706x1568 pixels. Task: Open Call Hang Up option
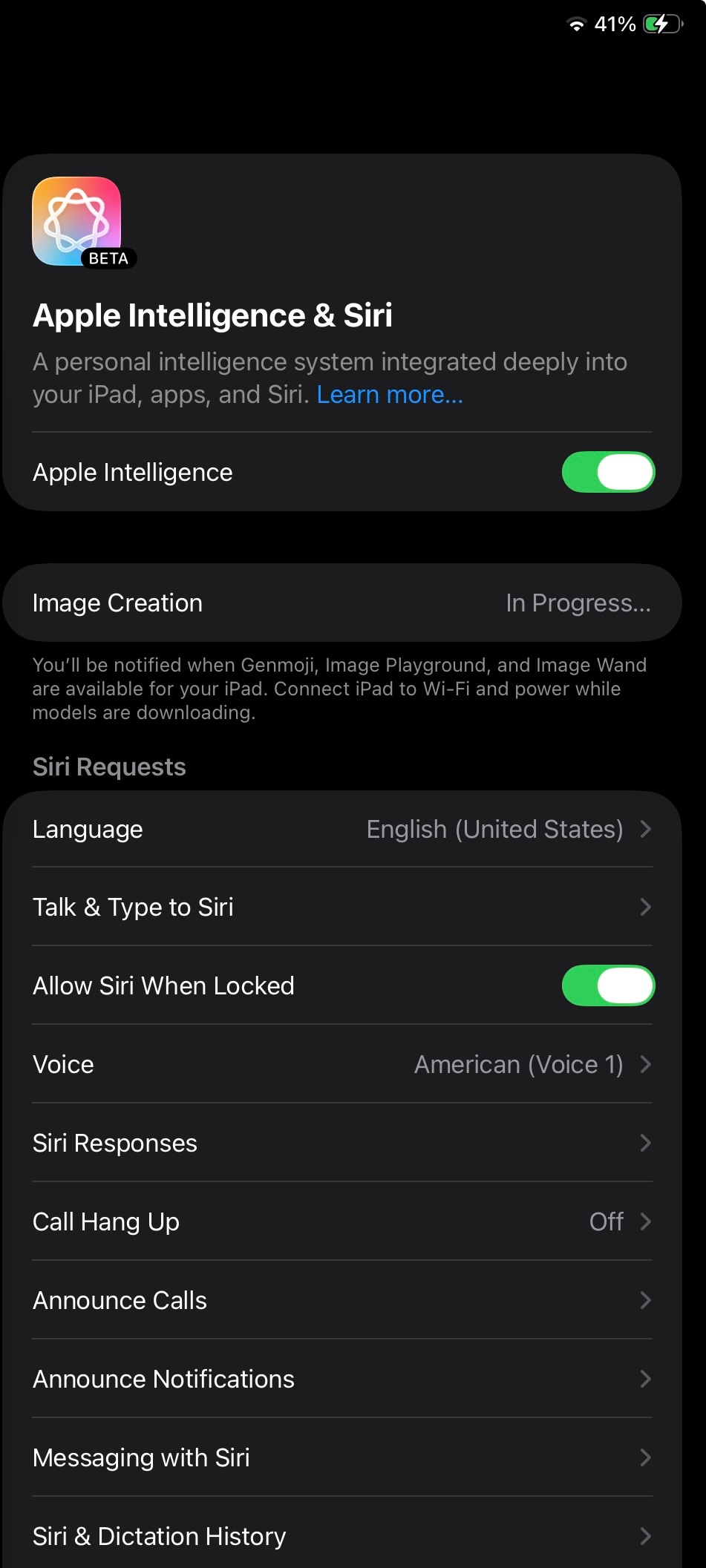[x=341, y=1221]
